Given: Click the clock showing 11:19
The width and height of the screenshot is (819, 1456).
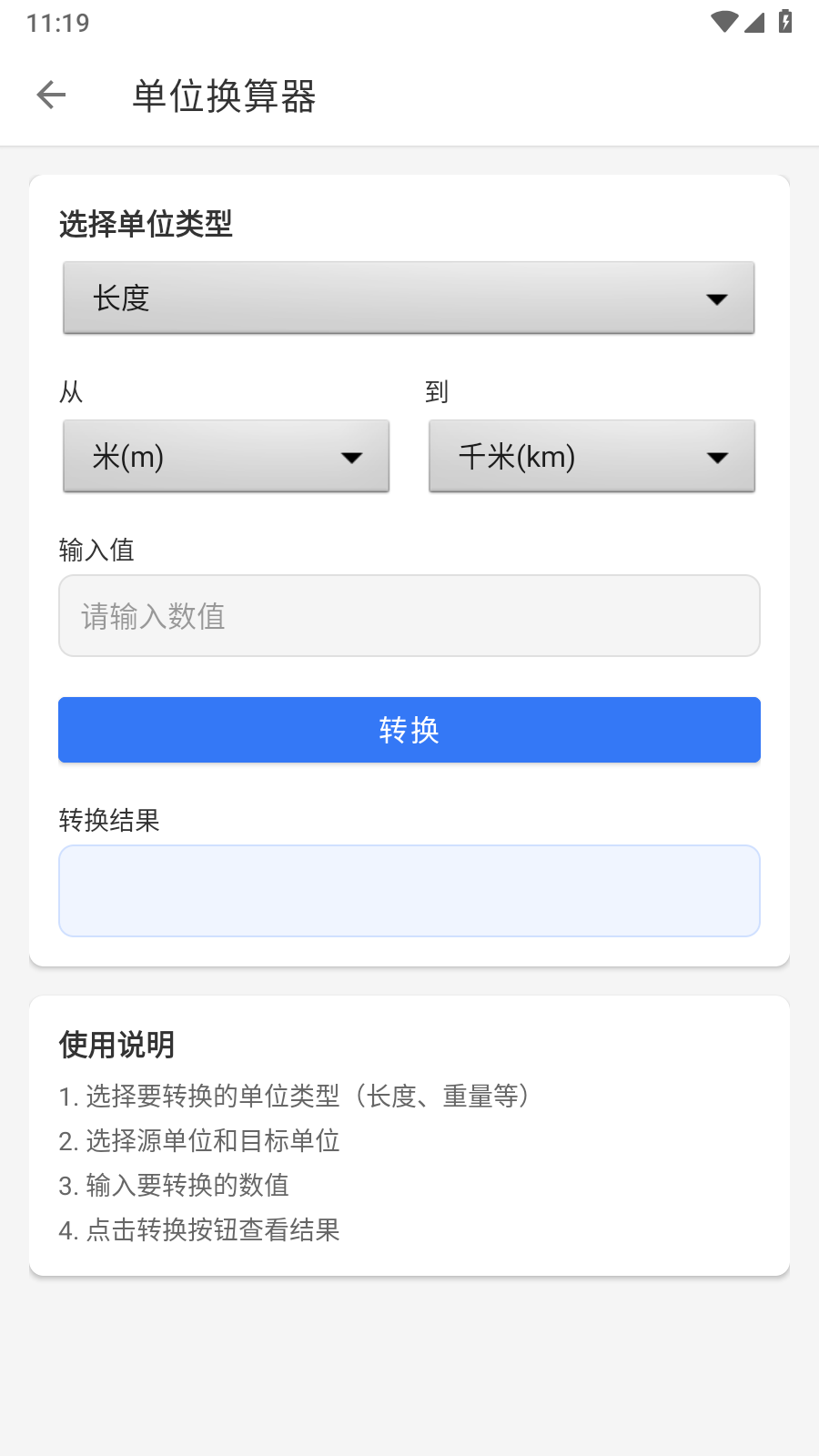Looking at the screenshot, I should 56,22.
